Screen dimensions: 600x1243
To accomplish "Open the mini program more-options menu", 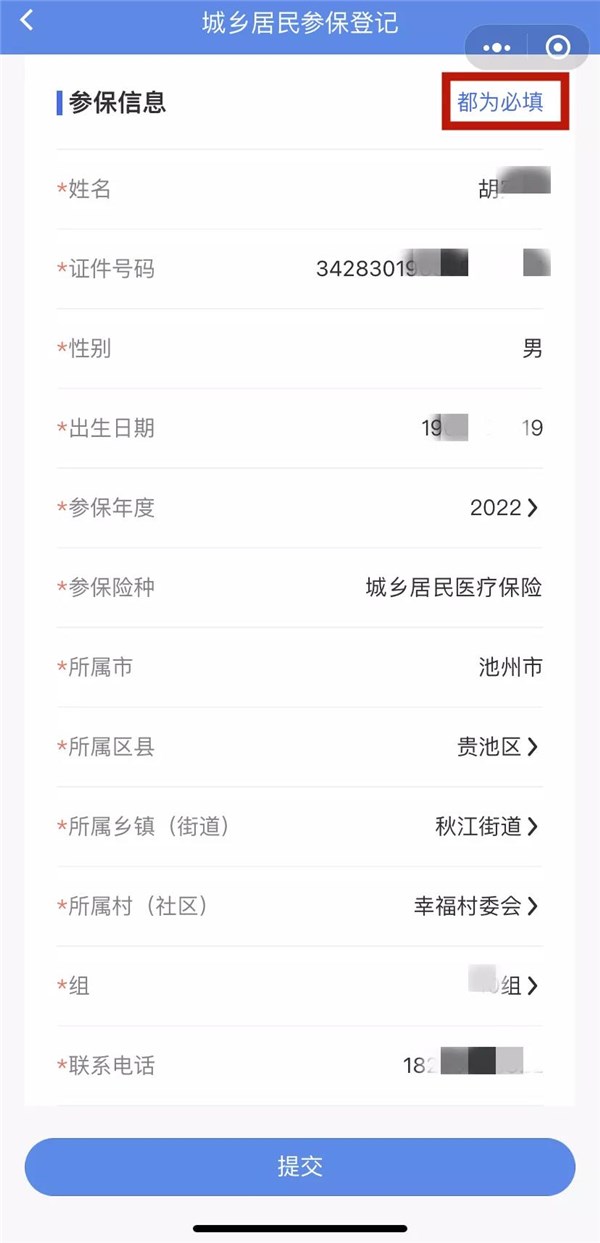I will (496, 47).
